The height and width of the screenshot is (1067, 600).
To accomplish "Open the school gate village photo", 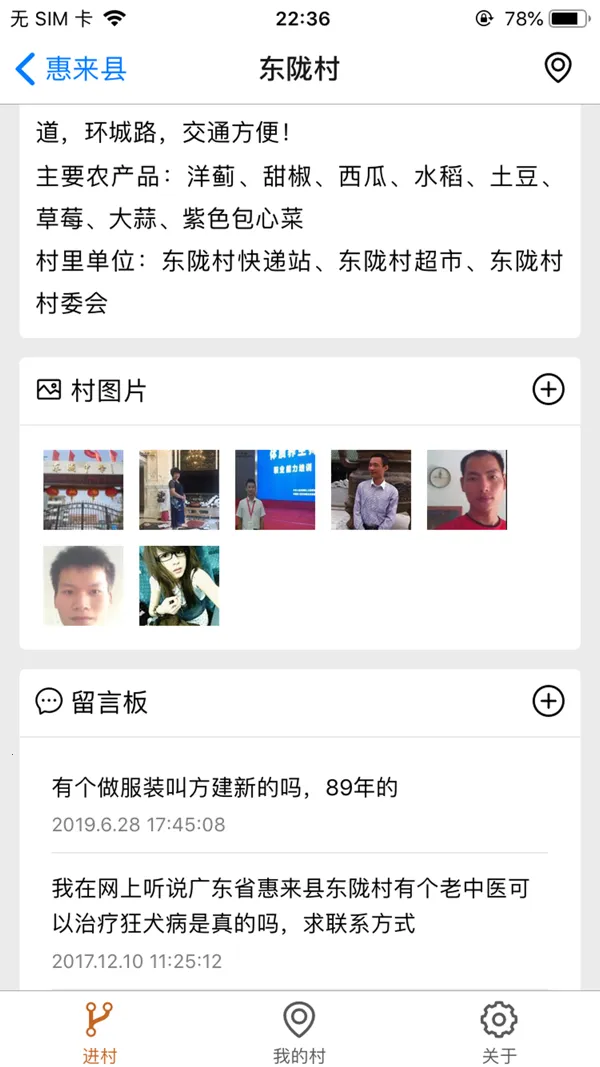I will pyautogui.click(x=83, y=489).
